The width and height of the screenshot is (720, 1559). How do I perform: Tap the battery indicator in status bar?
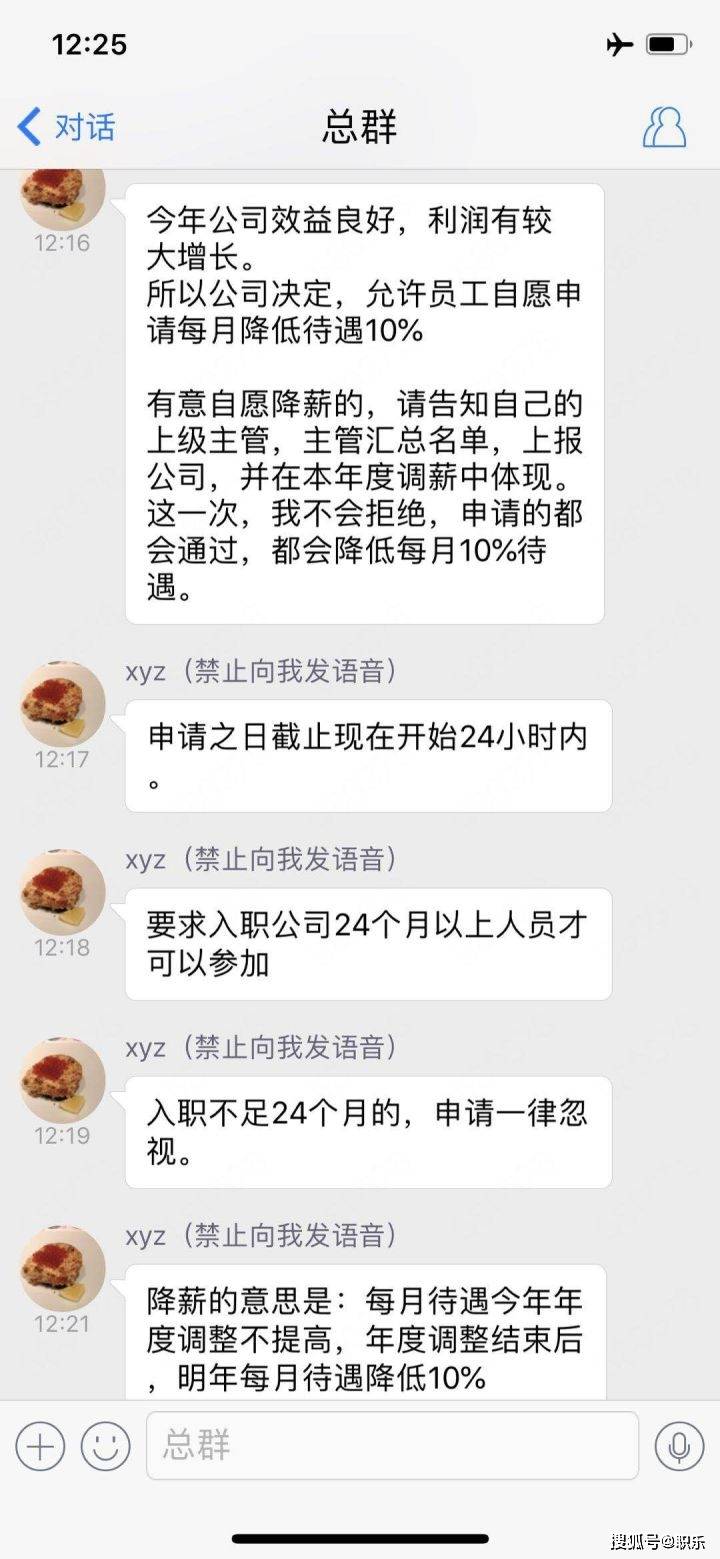click(668, 45)
